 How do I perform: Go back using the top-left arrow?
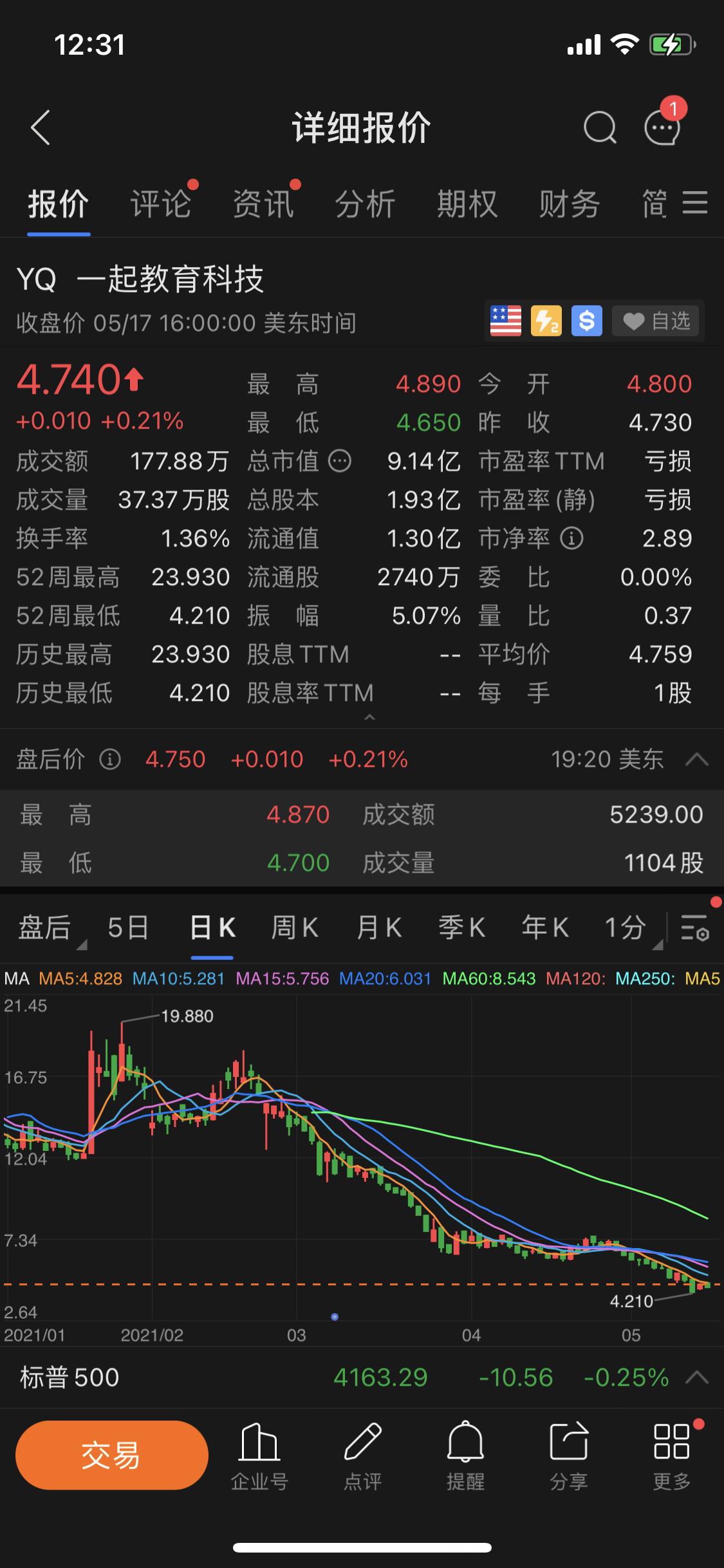(41, 127)
